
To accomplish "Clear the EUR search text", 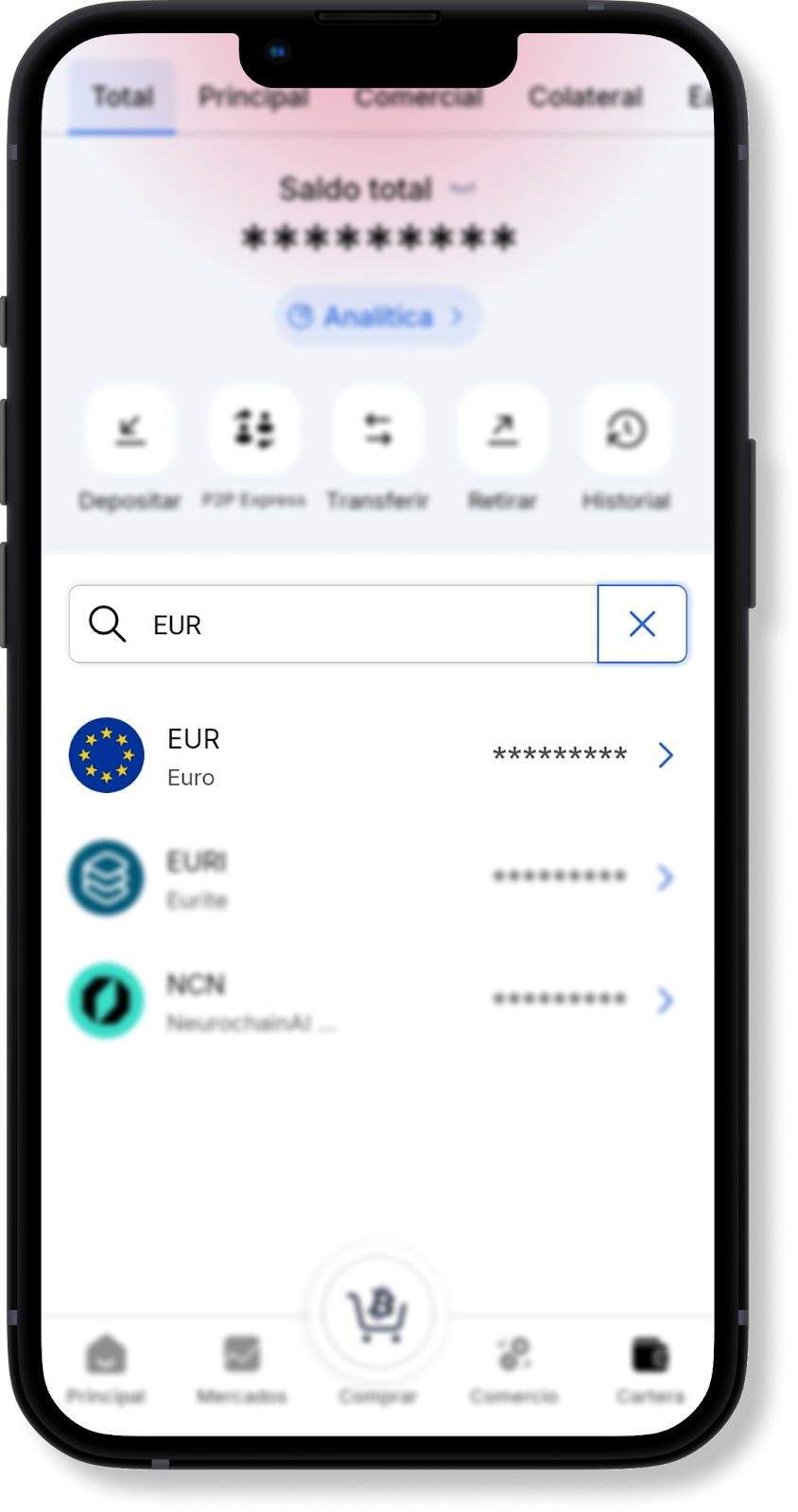I will (642, 624).
